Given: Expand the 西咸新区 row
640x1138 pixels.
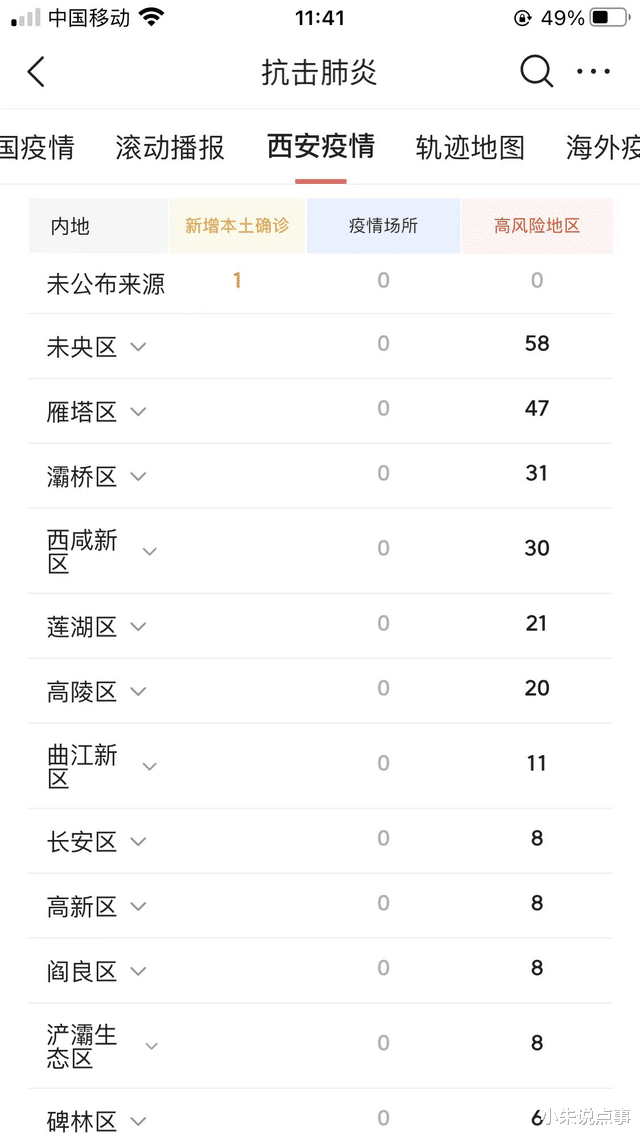Looking at the screenshot, I should [x=150, y=551].
